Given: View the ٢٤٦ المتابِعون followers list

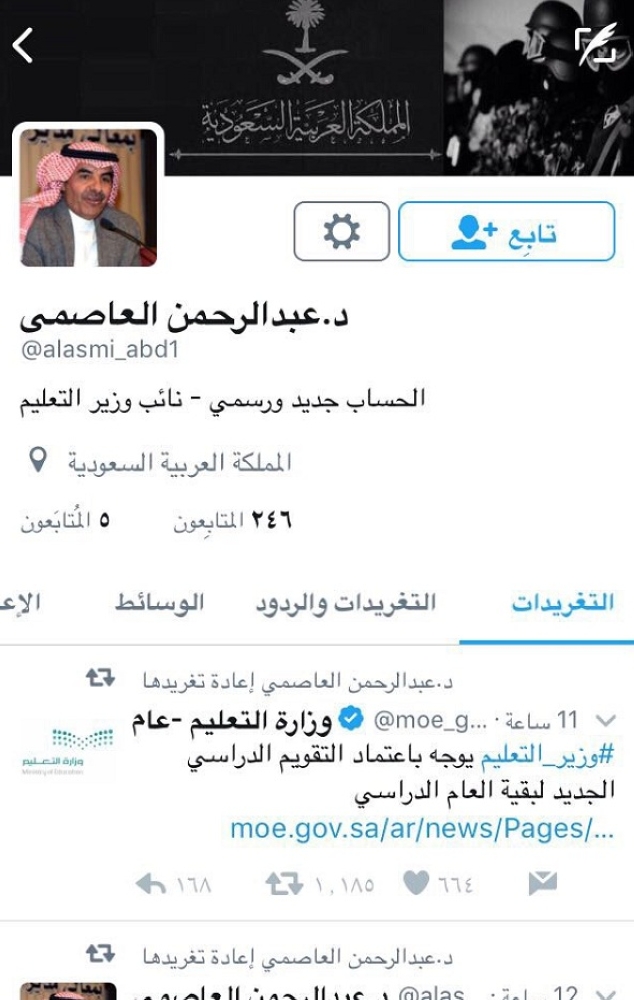Looking at the screenshot, I should 232,520.
